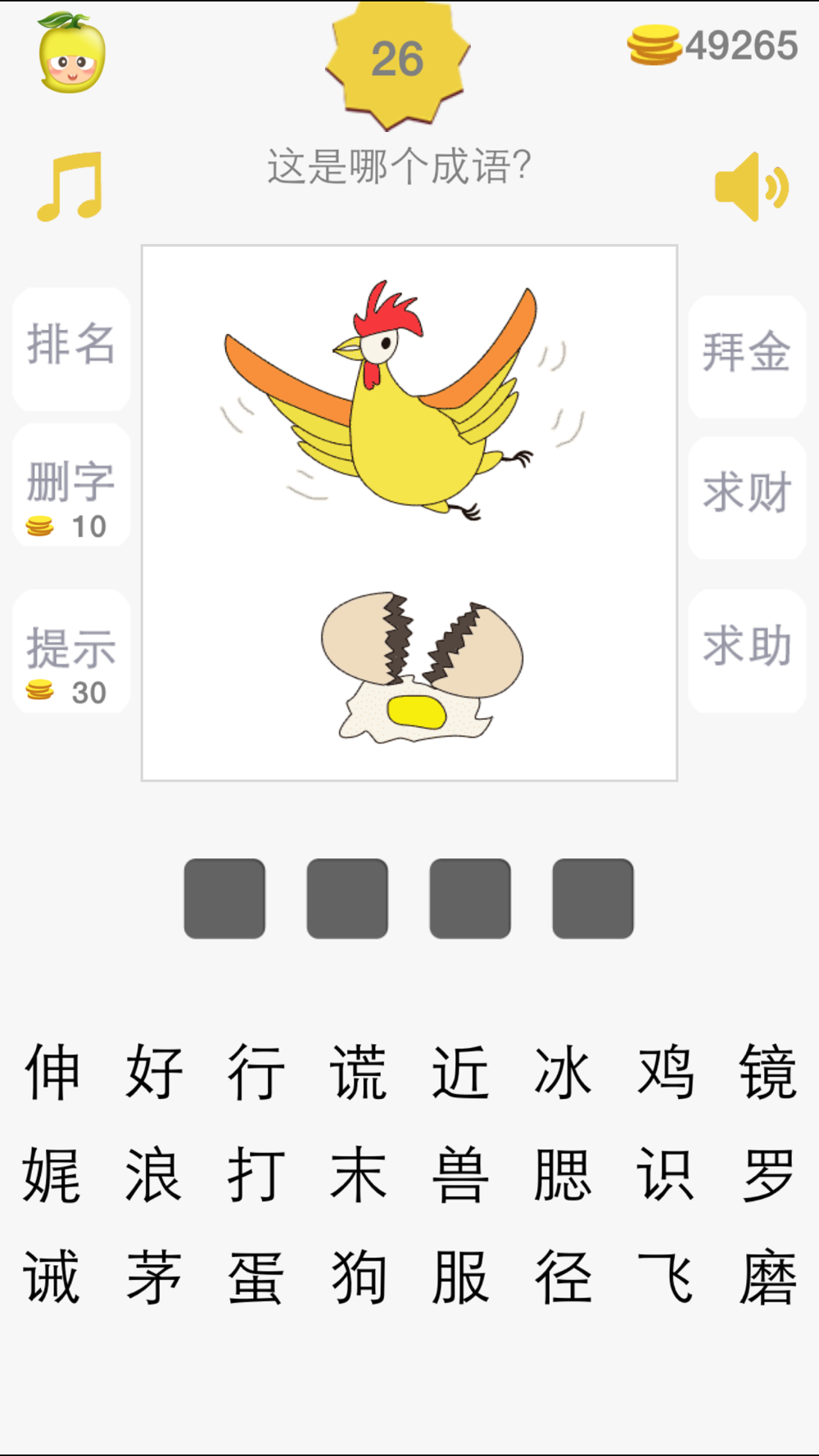Select the character 鸡

pos(665,1072)
